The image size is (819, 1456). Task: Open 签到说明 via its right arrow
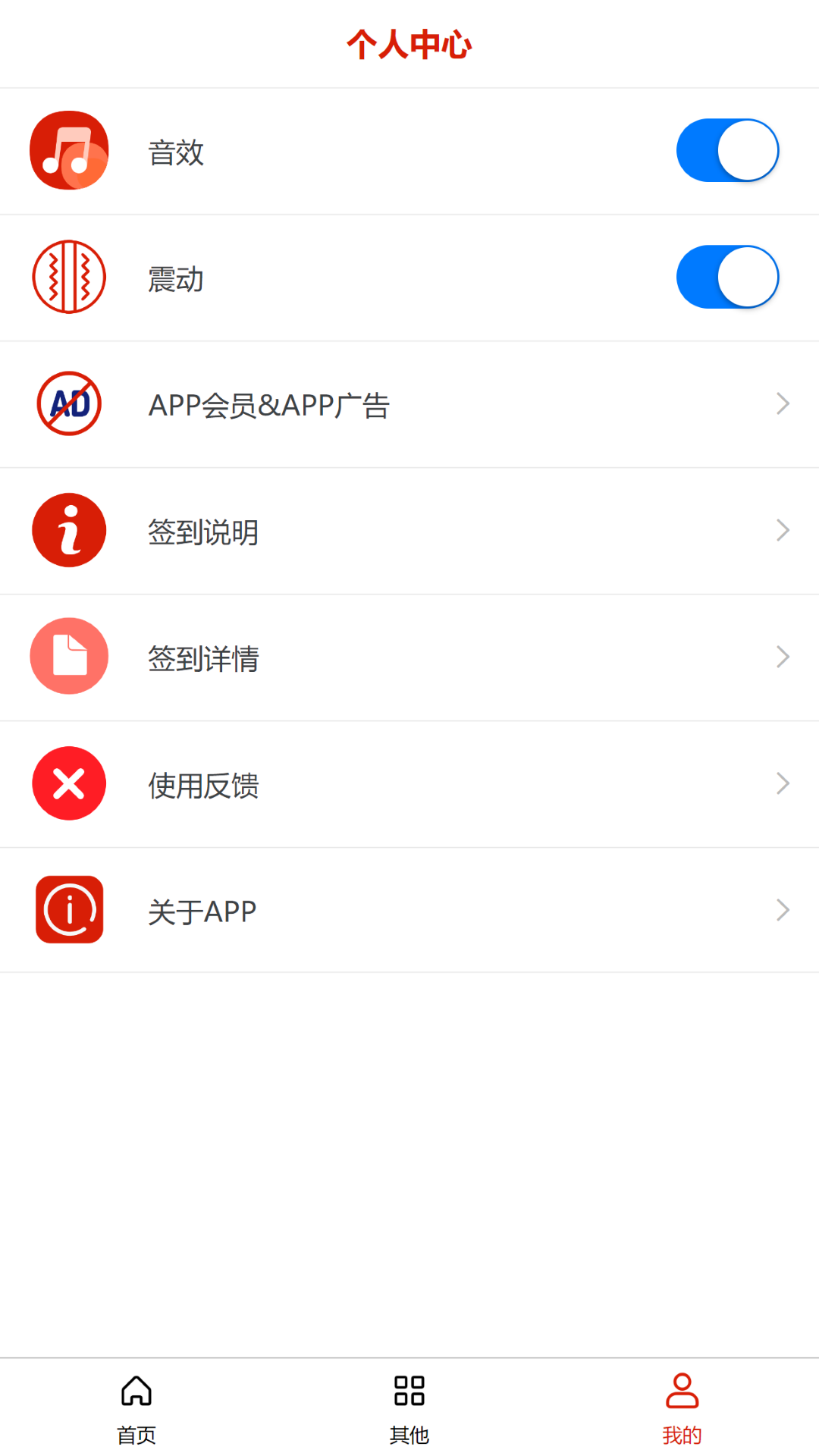[x=782, y=530]
